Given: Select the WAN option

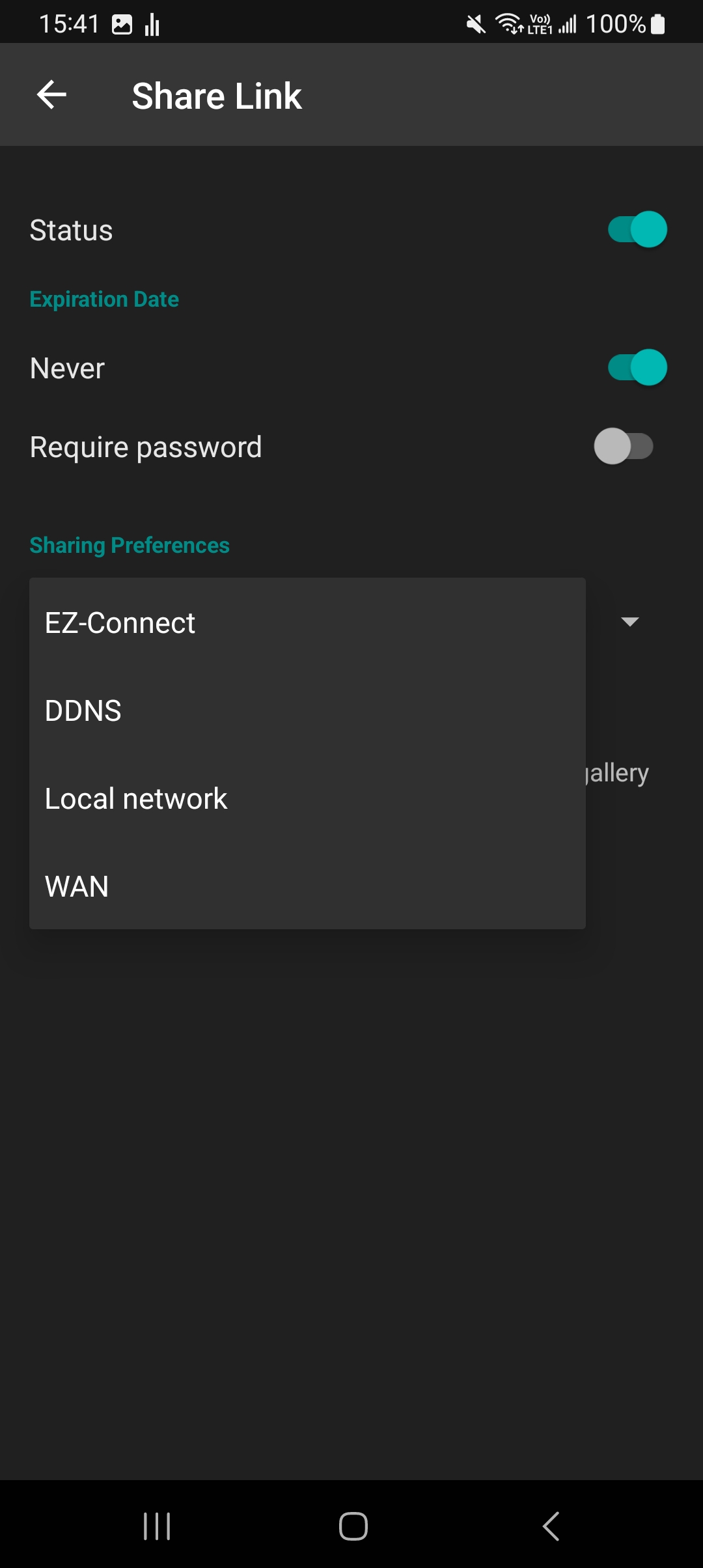Looking at the screenshot, I should [307, 886].
